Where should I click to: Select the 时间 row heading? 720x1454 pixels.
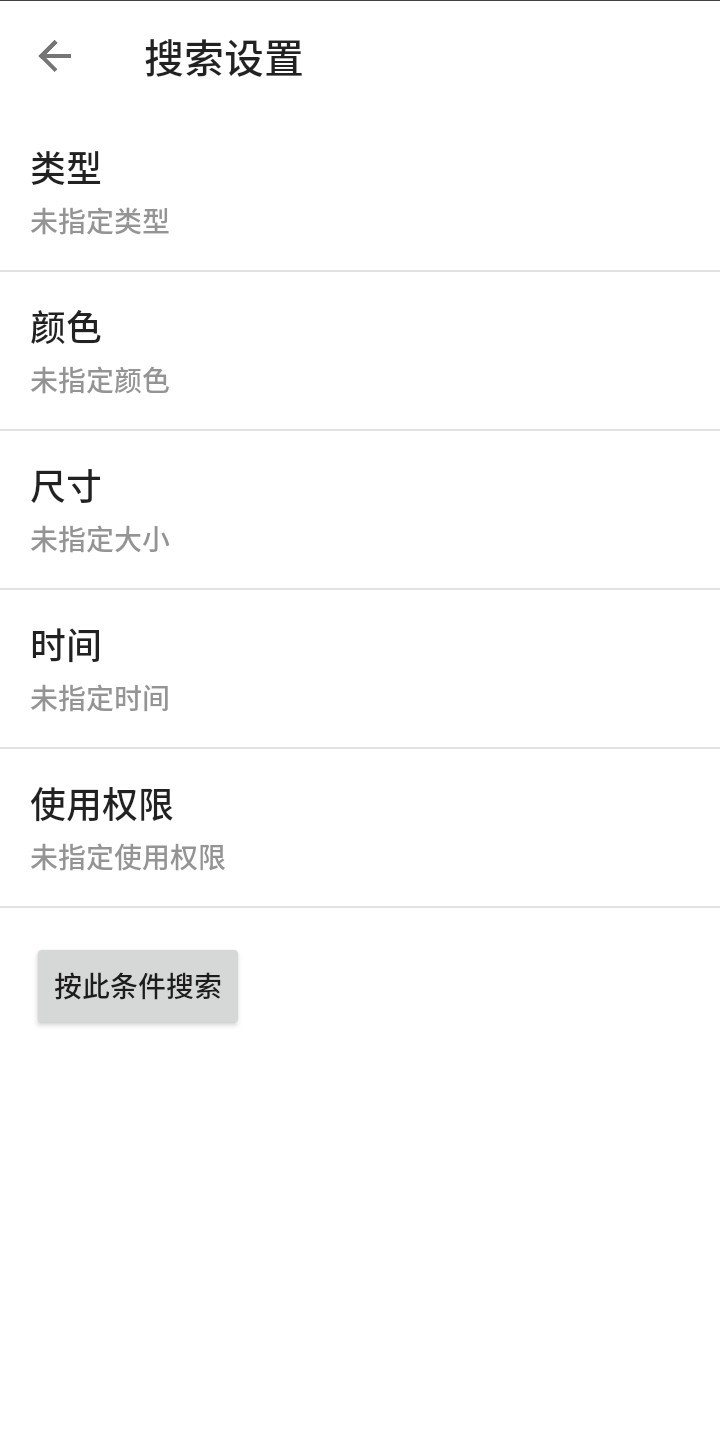64,643
